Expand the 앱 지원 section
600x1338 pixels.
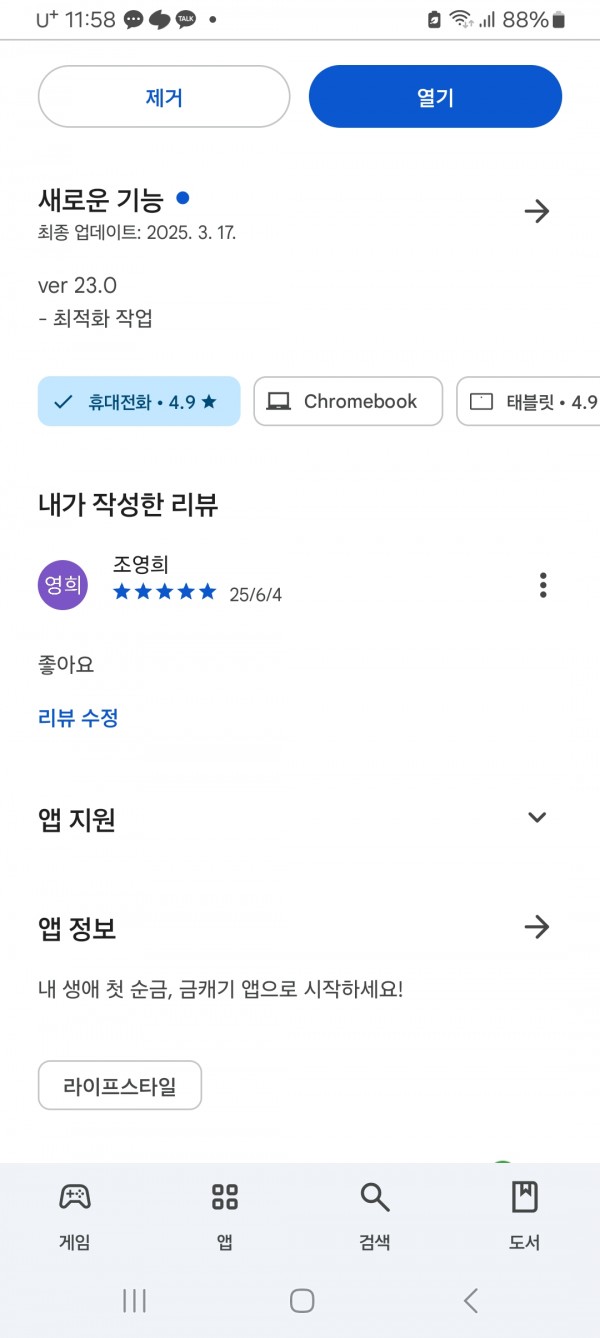537,817
